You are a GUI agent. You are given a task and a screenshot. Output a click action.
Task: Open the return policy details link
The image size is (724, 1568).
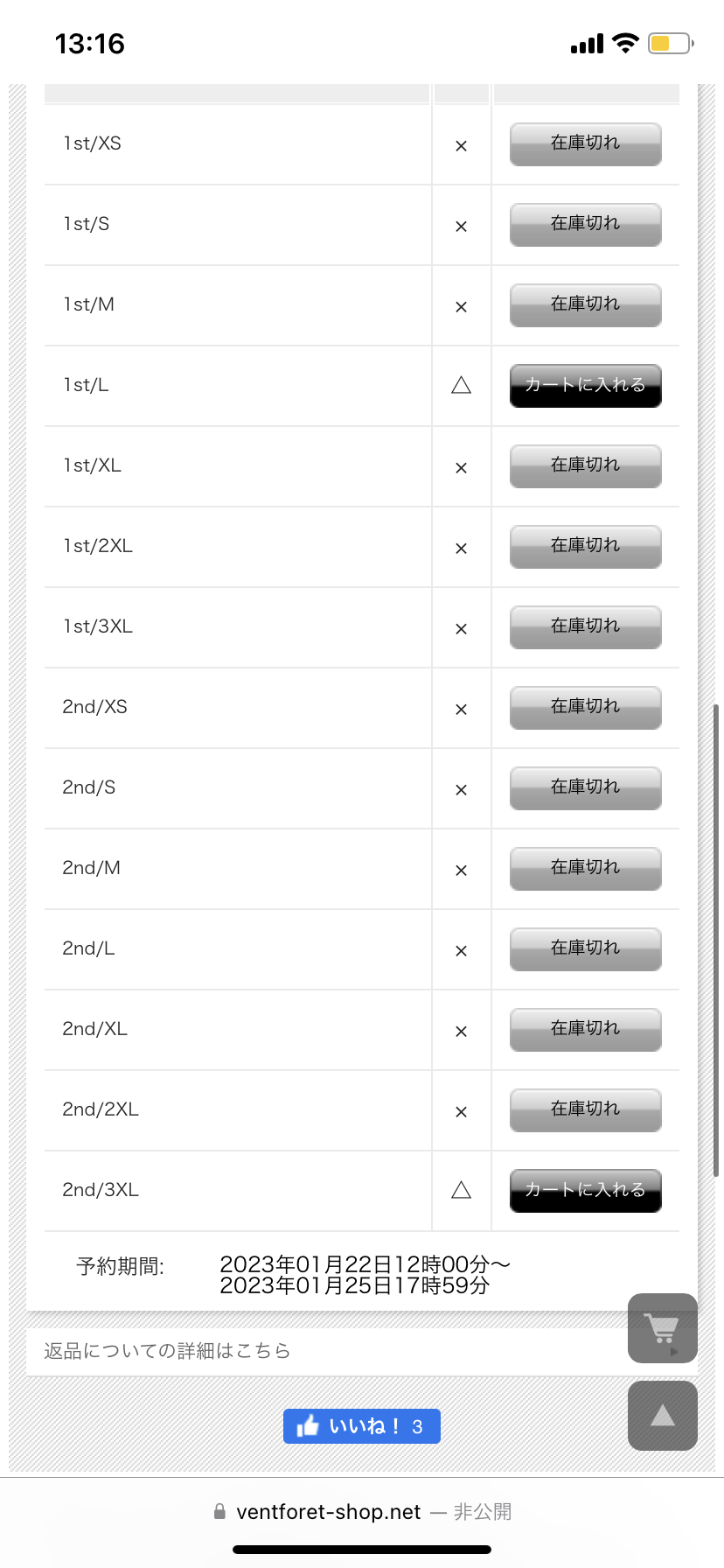pos(167,1351)
